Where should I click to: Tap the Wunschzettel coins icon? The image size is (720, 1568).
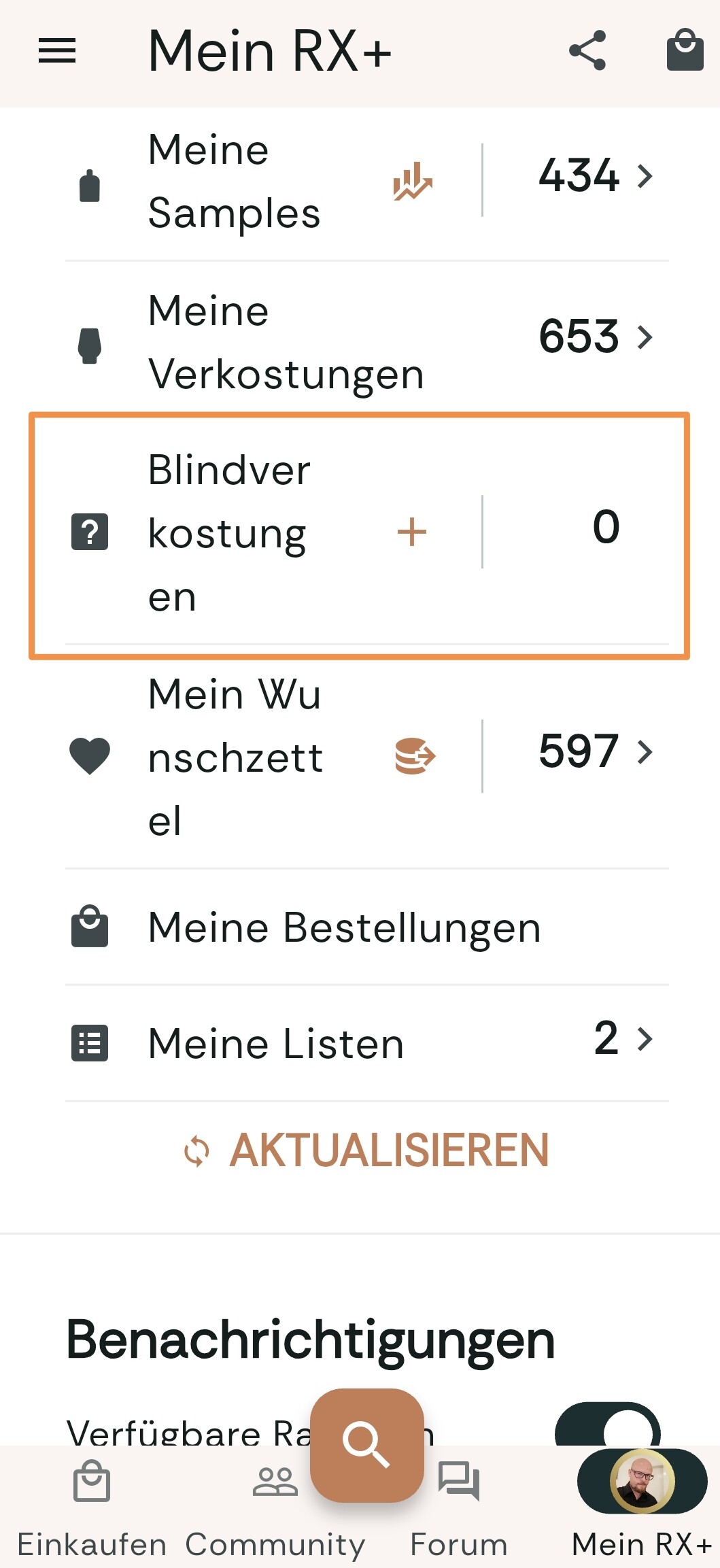(414, 755)
